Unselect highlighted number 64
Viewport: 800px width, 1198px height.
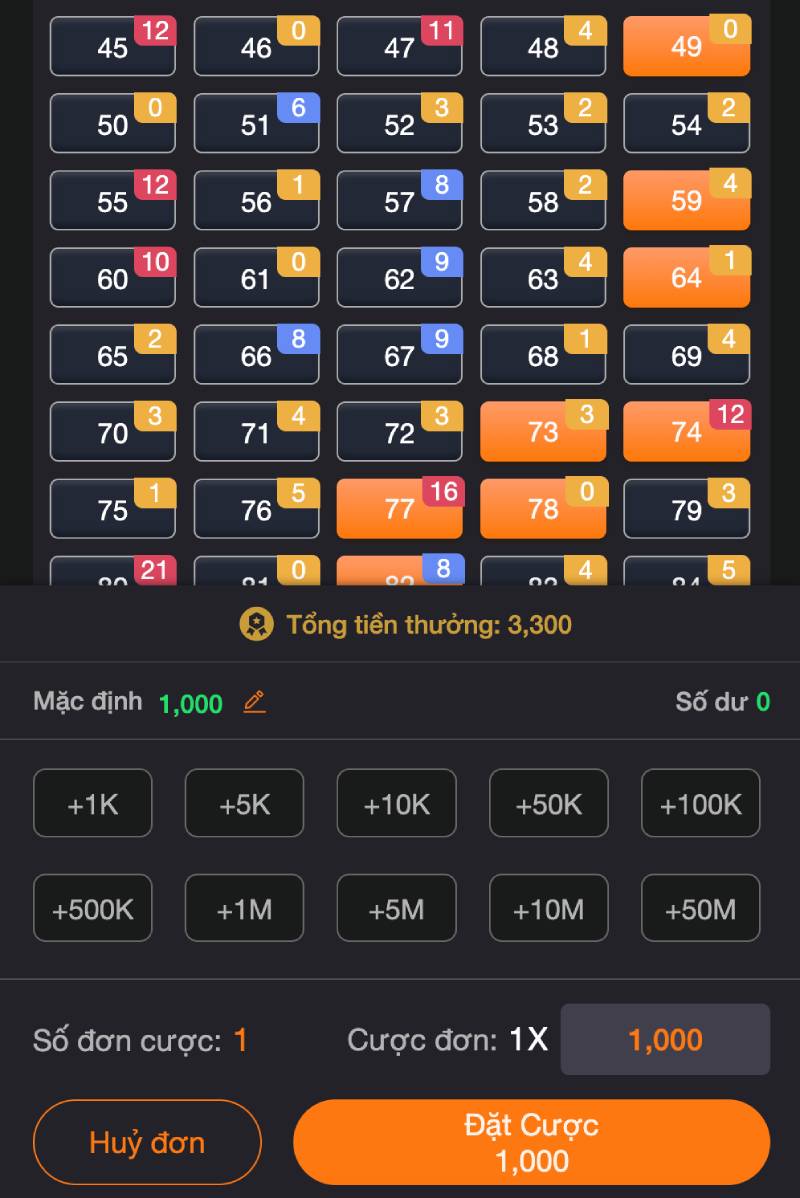point(686,279)
